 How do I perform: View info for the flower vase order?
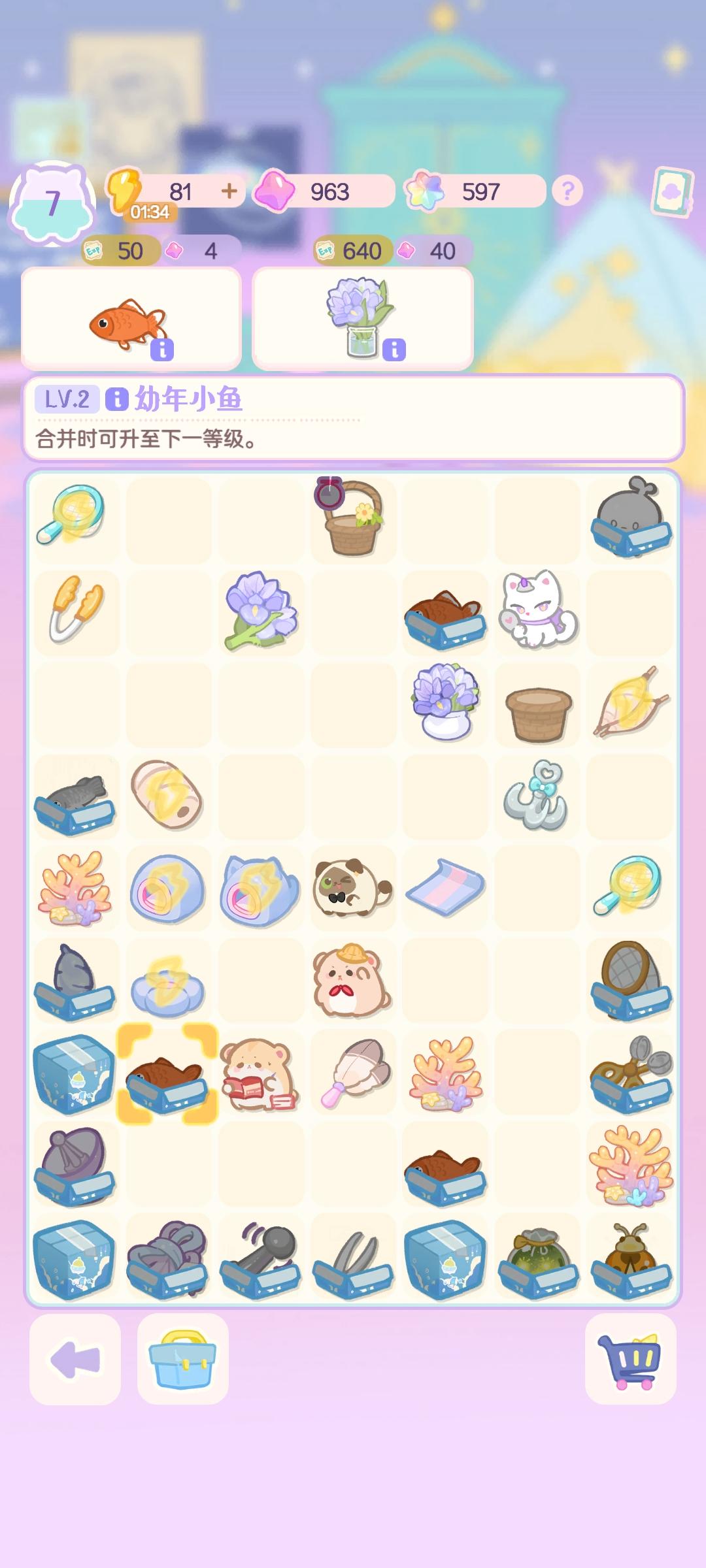[x=394, y=350]
